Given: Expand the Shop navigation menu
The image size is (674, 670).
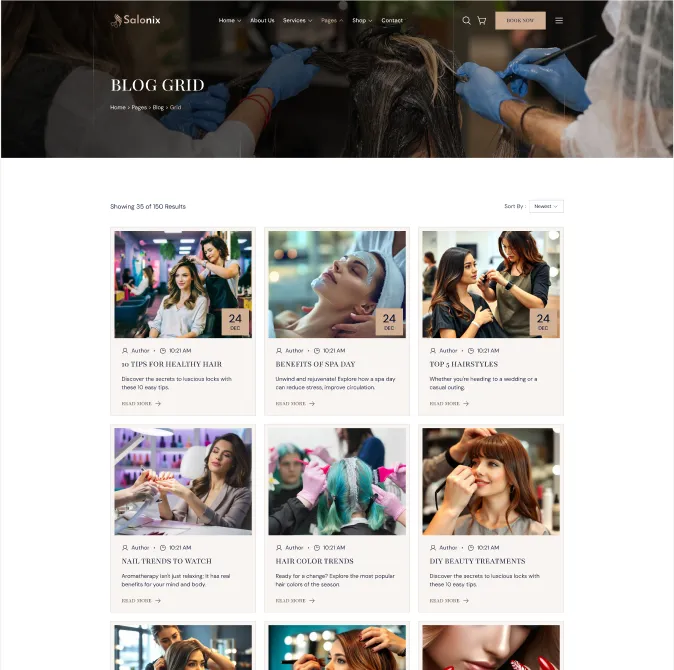Looking at the screenshot, I should click(x=362, y=20).
